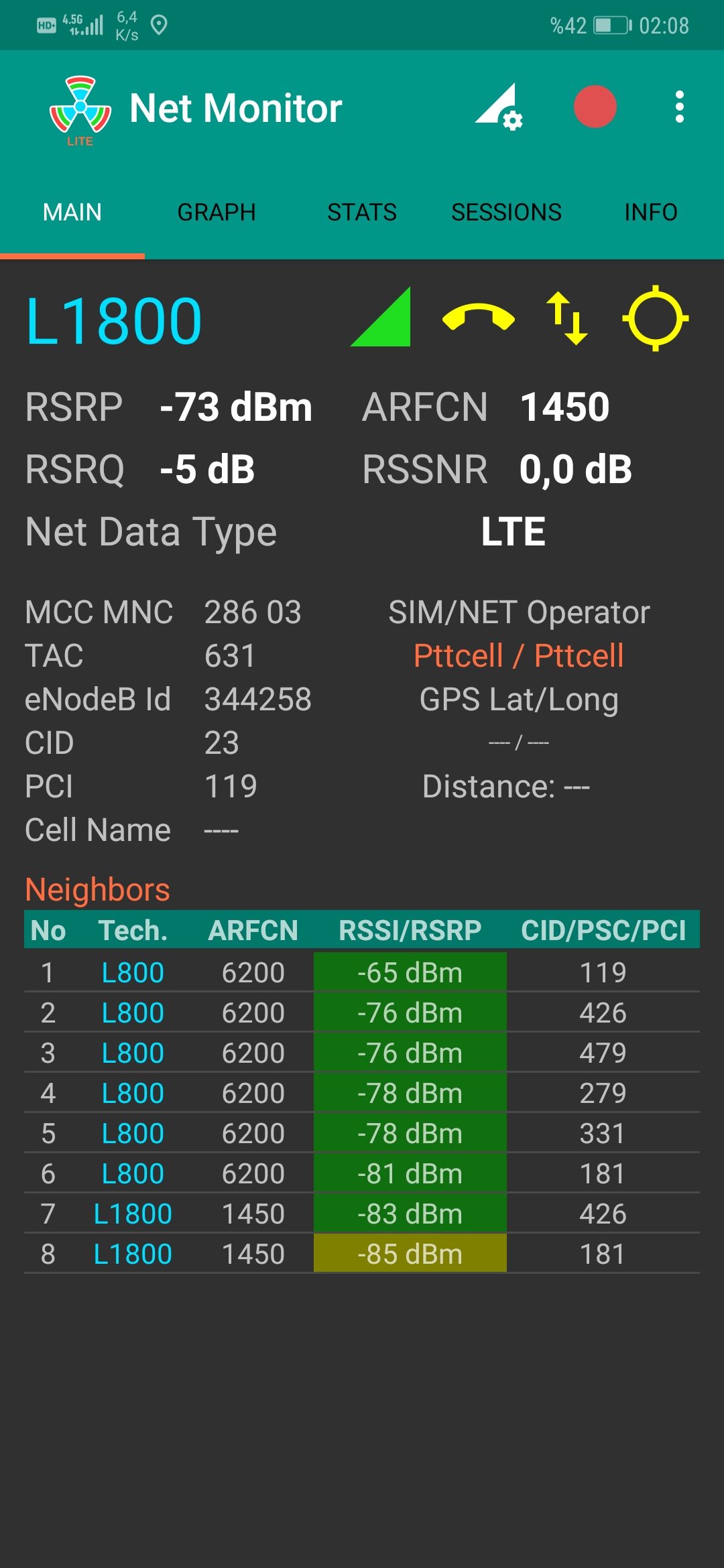The image size is (724, 1568).
Task: Open the overflow menu
Action: (679, 107)
